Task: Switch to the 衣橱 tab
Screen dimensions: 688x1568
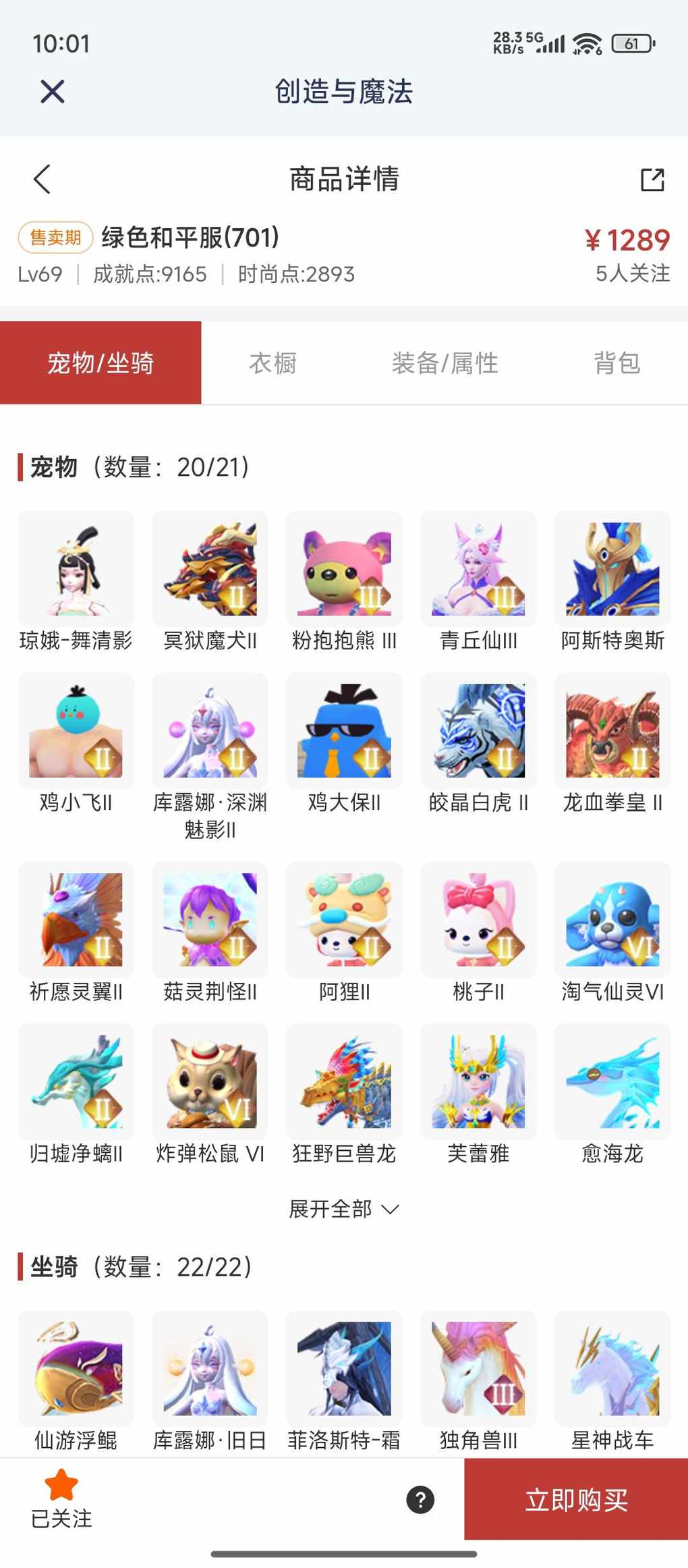Action: (x=273, y=363)
